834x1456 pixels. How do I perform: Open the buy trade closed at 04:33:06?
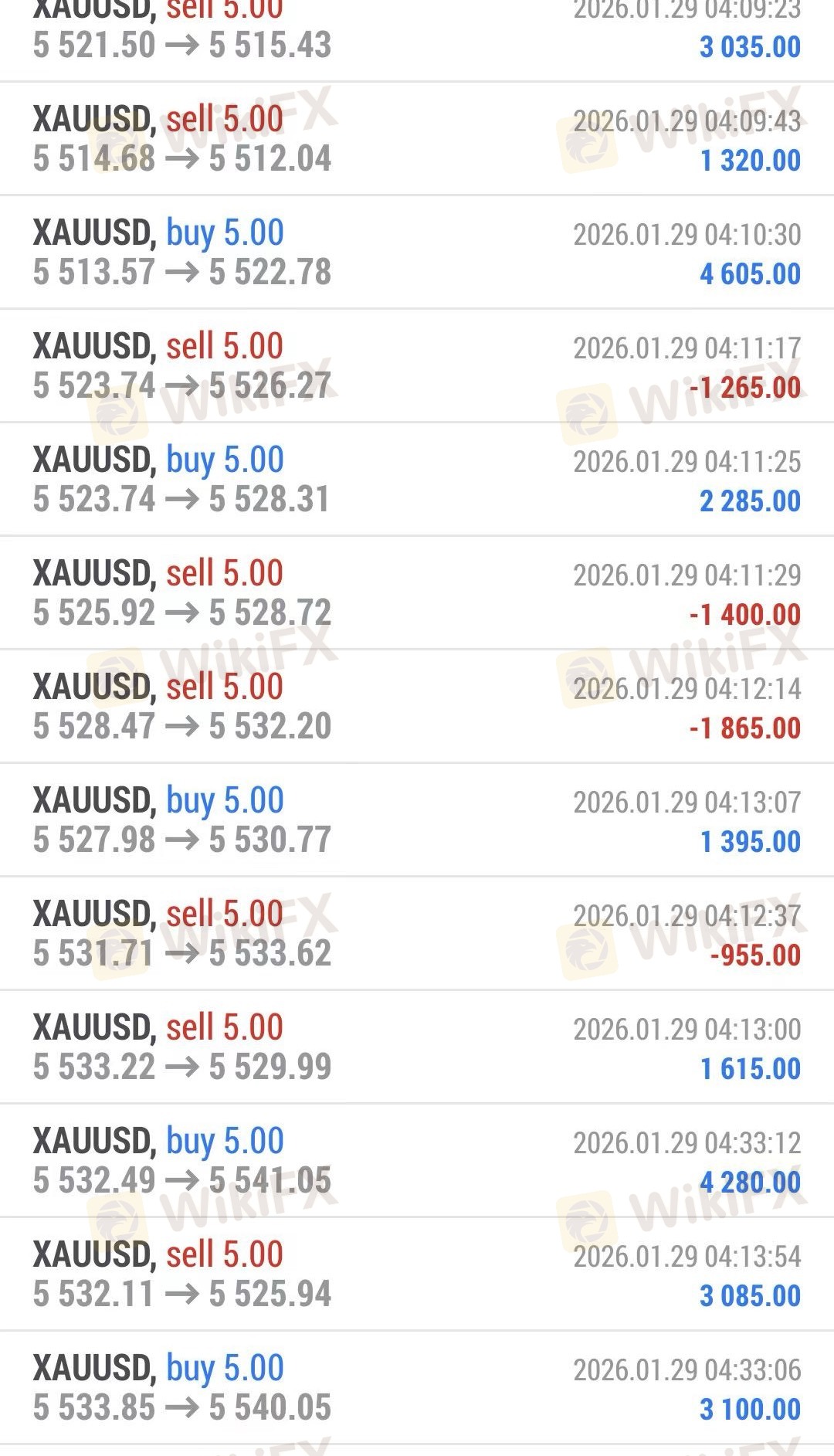click(x=417, y=1388)
